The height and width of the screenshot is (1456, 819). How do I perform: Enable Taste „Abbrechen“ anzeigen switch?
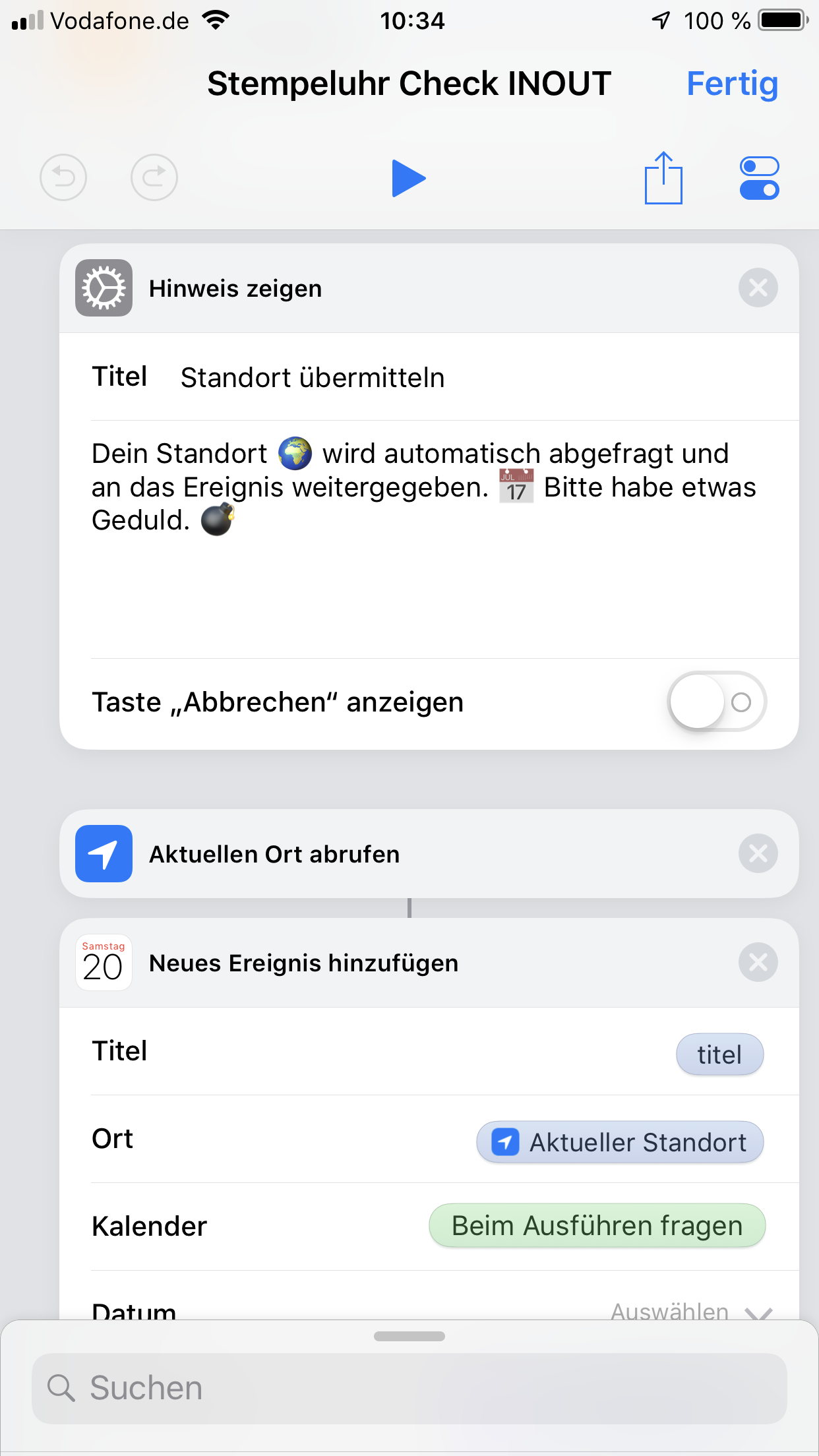pyautogui.click(x=716, y=702)
